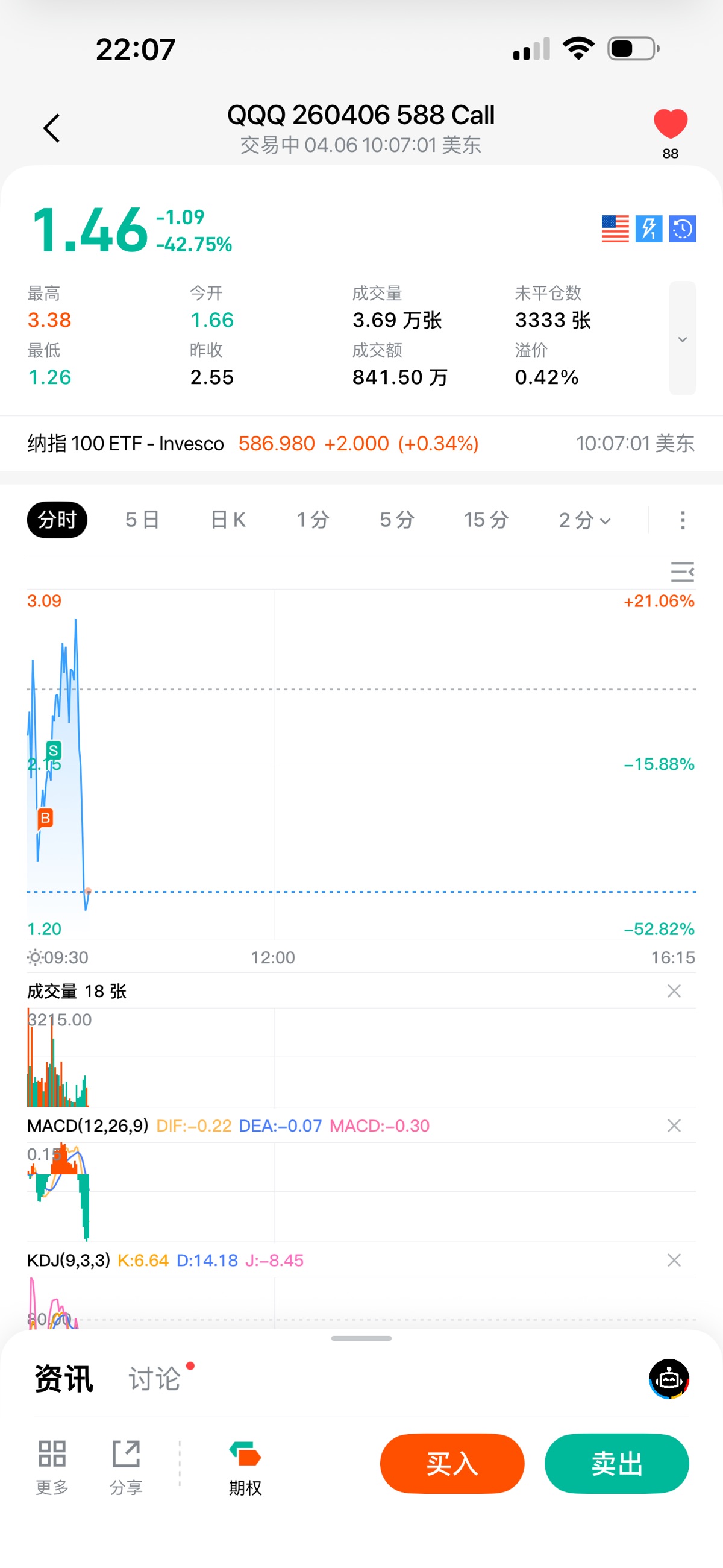Screen dimensions: 723x1568
Task: Share via the 分享 button
Action: (x=126, y=1467)
